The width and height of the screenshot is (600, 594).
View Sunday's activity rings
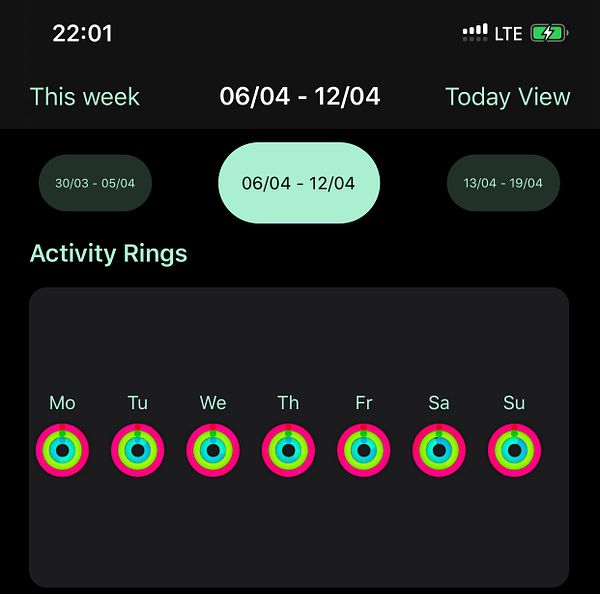coord(514,450)
